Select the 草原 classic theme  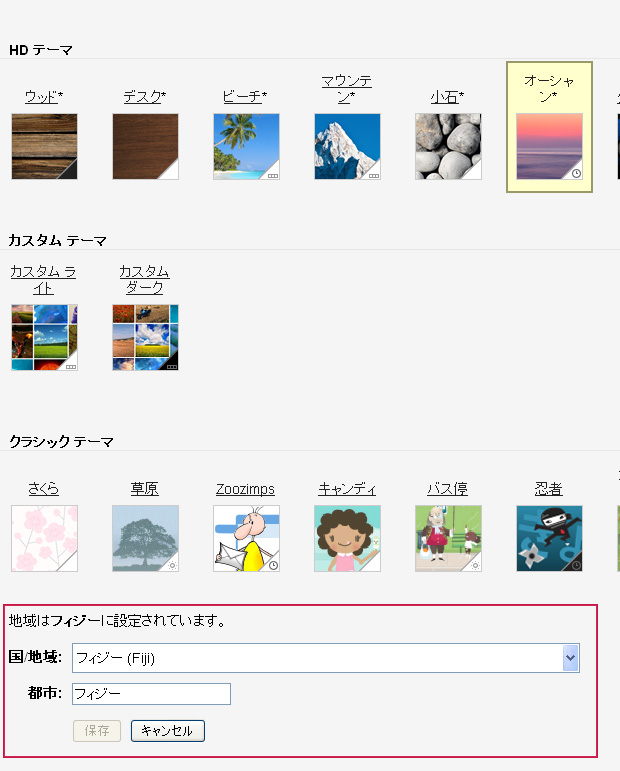pos(145,538)
